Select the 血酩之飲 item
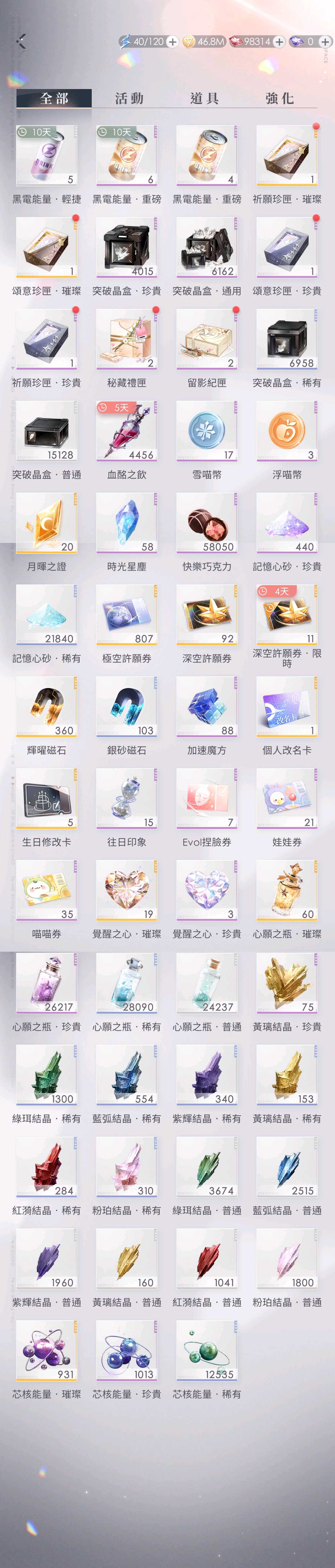335x1568 pixels. (127, 432)
